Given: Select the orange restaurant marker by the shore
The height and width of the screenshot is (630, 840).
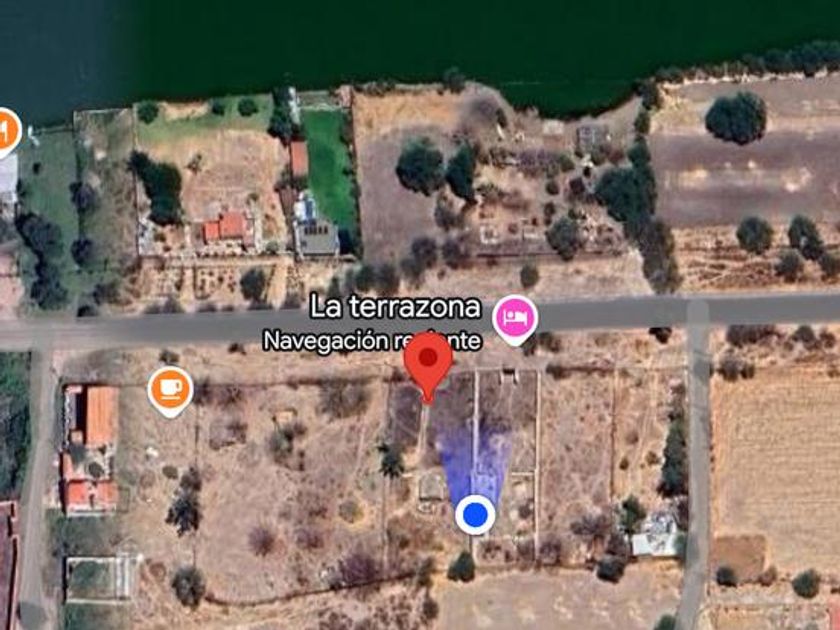Looking at the screenshot, I should [x=8, y=132].
